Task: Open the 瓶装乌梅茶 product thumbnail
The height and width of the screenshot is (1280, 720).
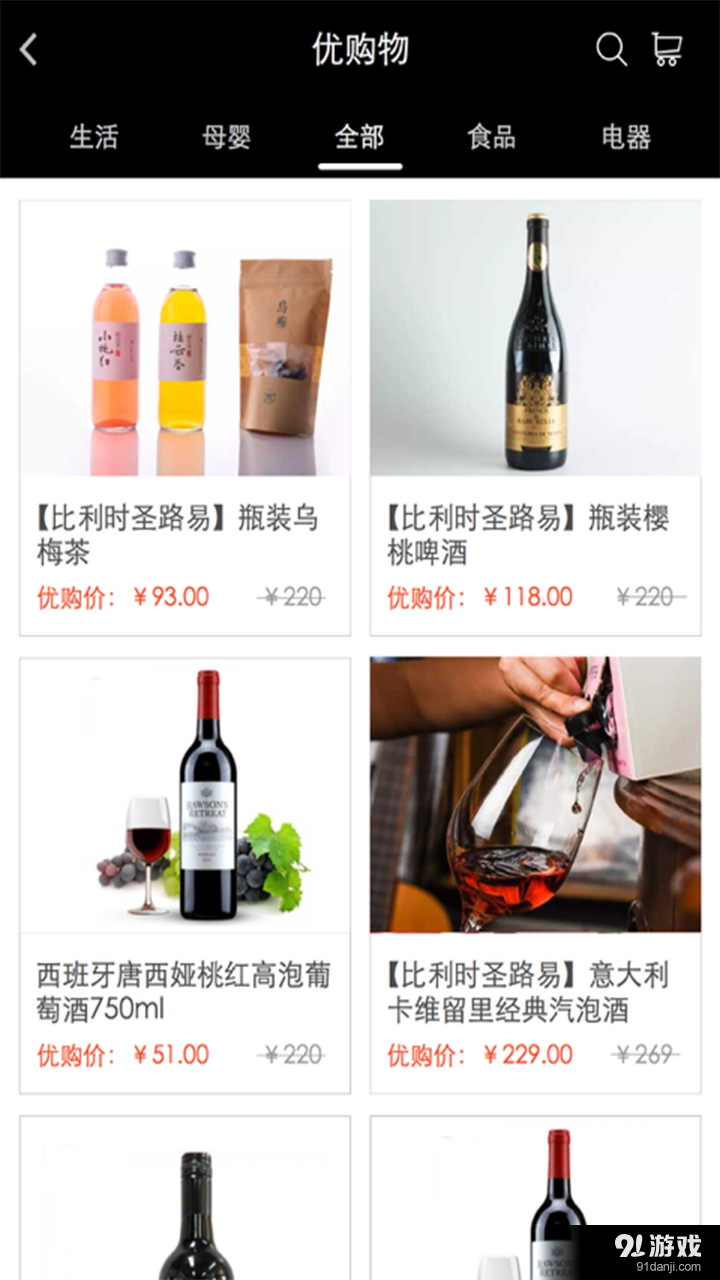Action: [x=185, y=345]
